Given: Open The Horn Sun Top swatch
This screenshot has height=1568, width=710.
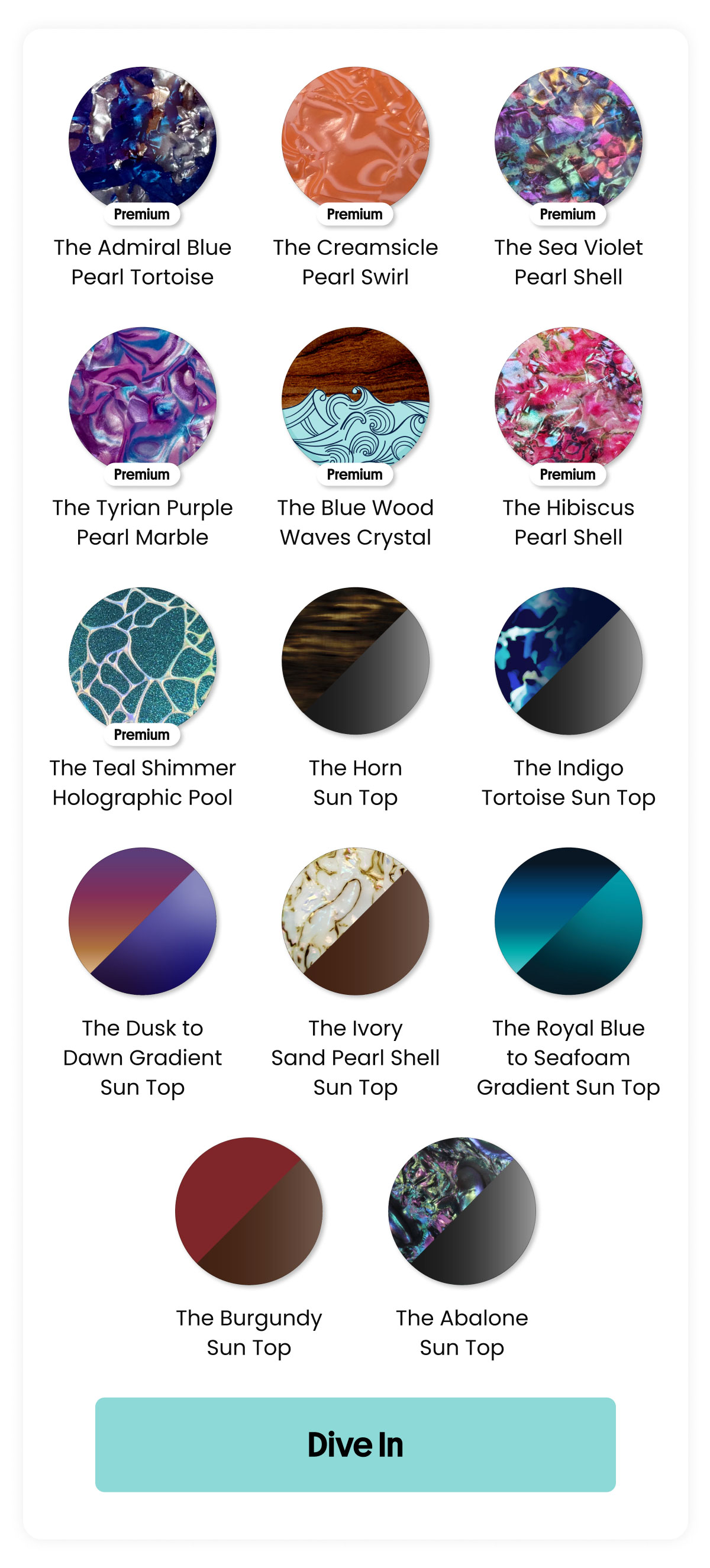Looking at the screenshot, I should coord(355,661).
